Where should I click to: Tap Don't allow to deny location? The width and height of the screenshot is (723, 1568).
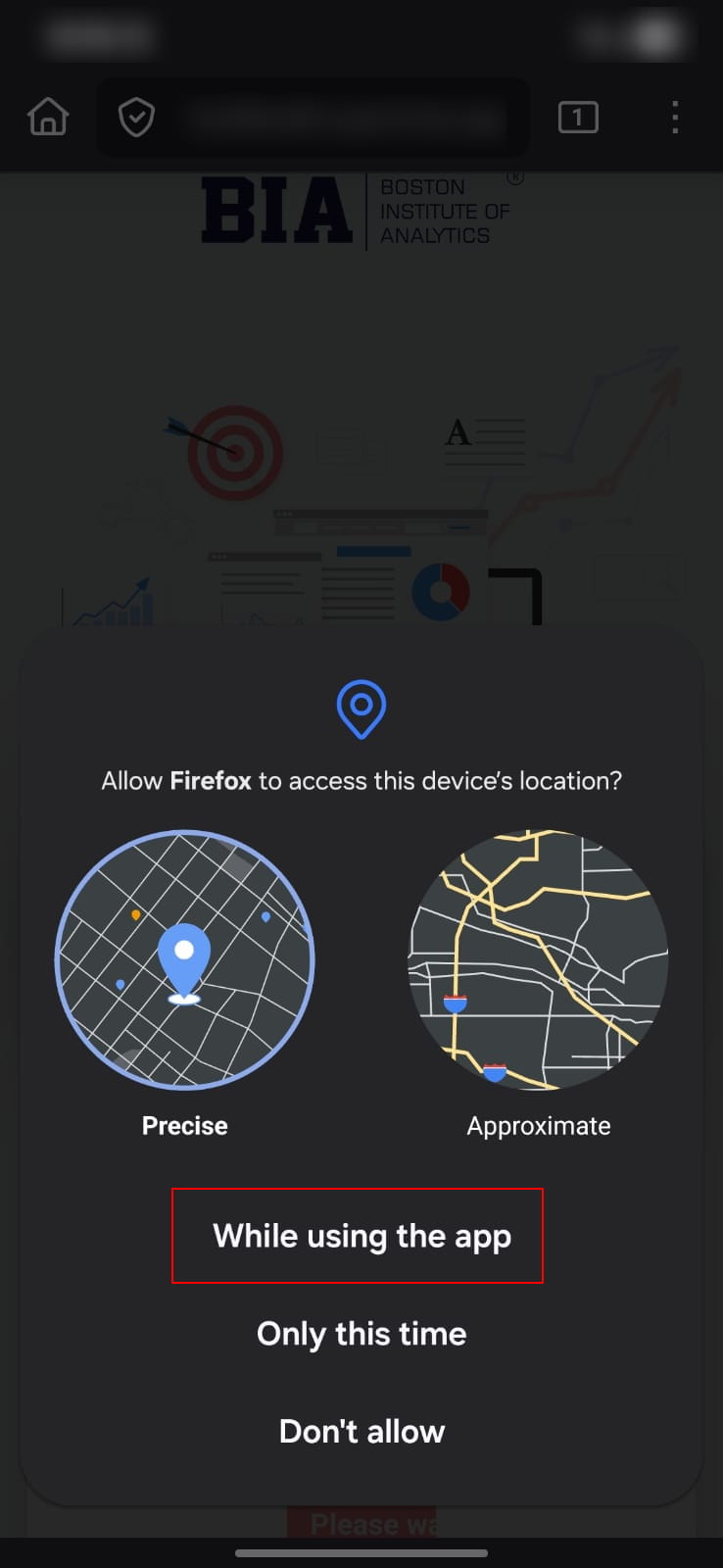point(361,1432)
